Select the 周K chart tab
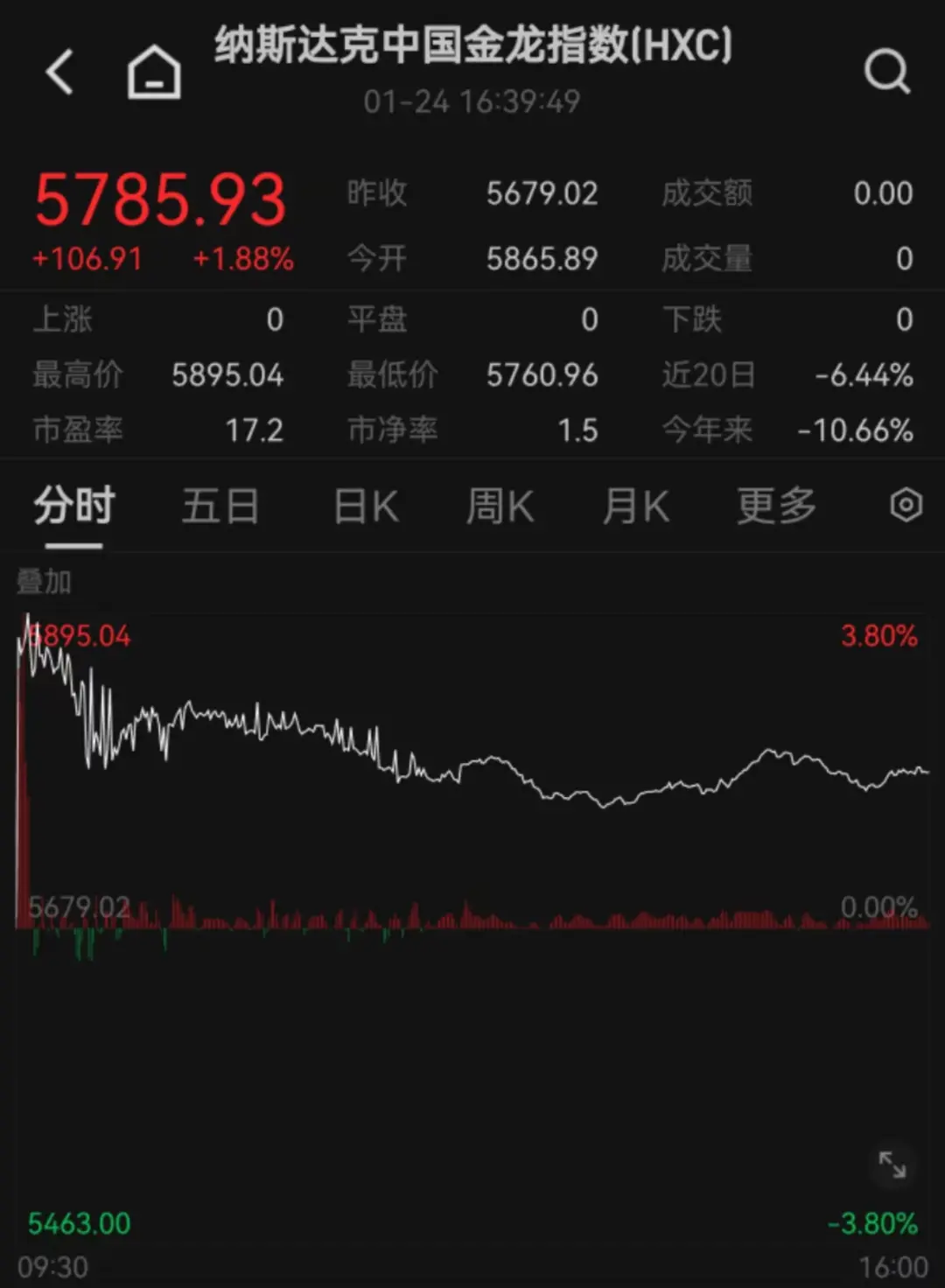945x1288 pixels. (500, 507)
